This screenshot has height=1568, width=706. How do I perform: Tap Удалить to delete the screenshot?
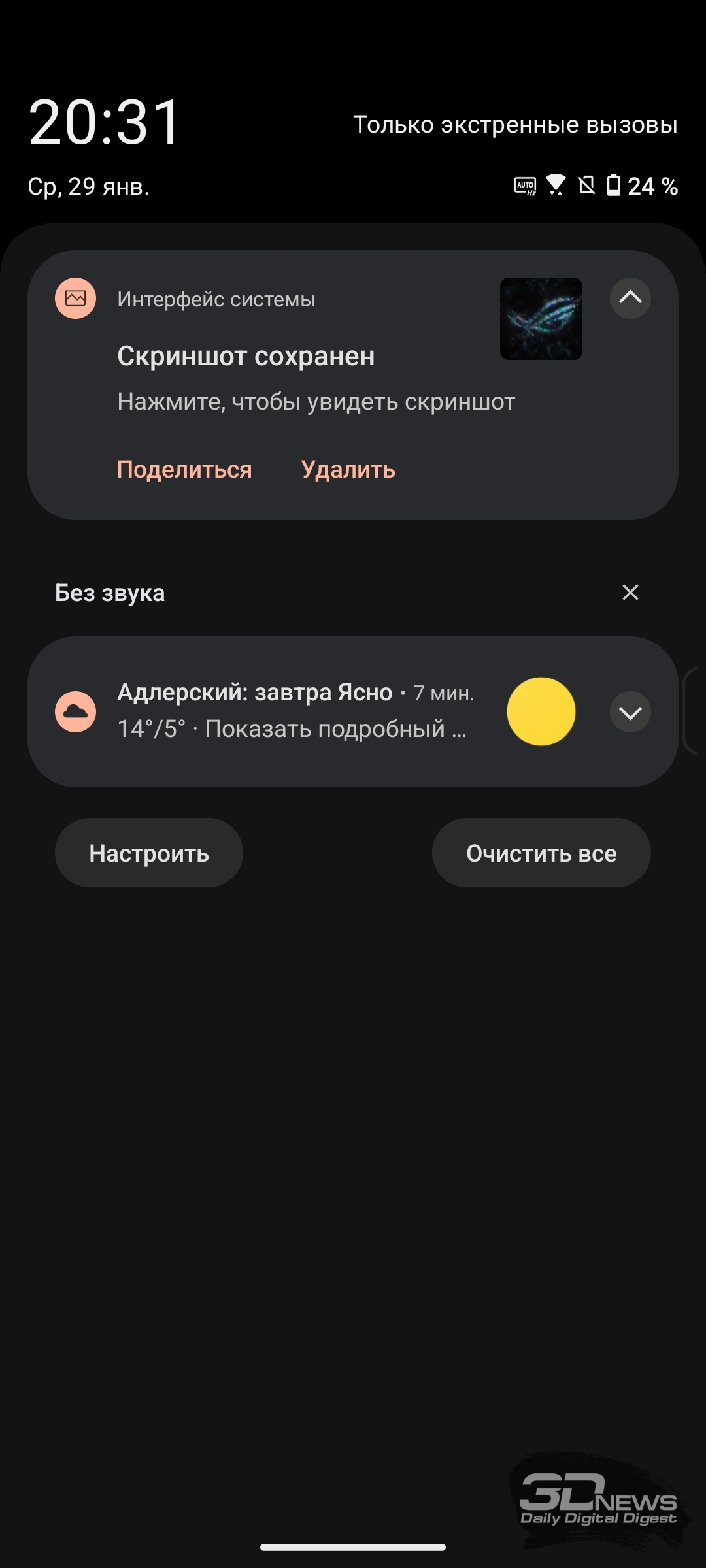point(348,469)
